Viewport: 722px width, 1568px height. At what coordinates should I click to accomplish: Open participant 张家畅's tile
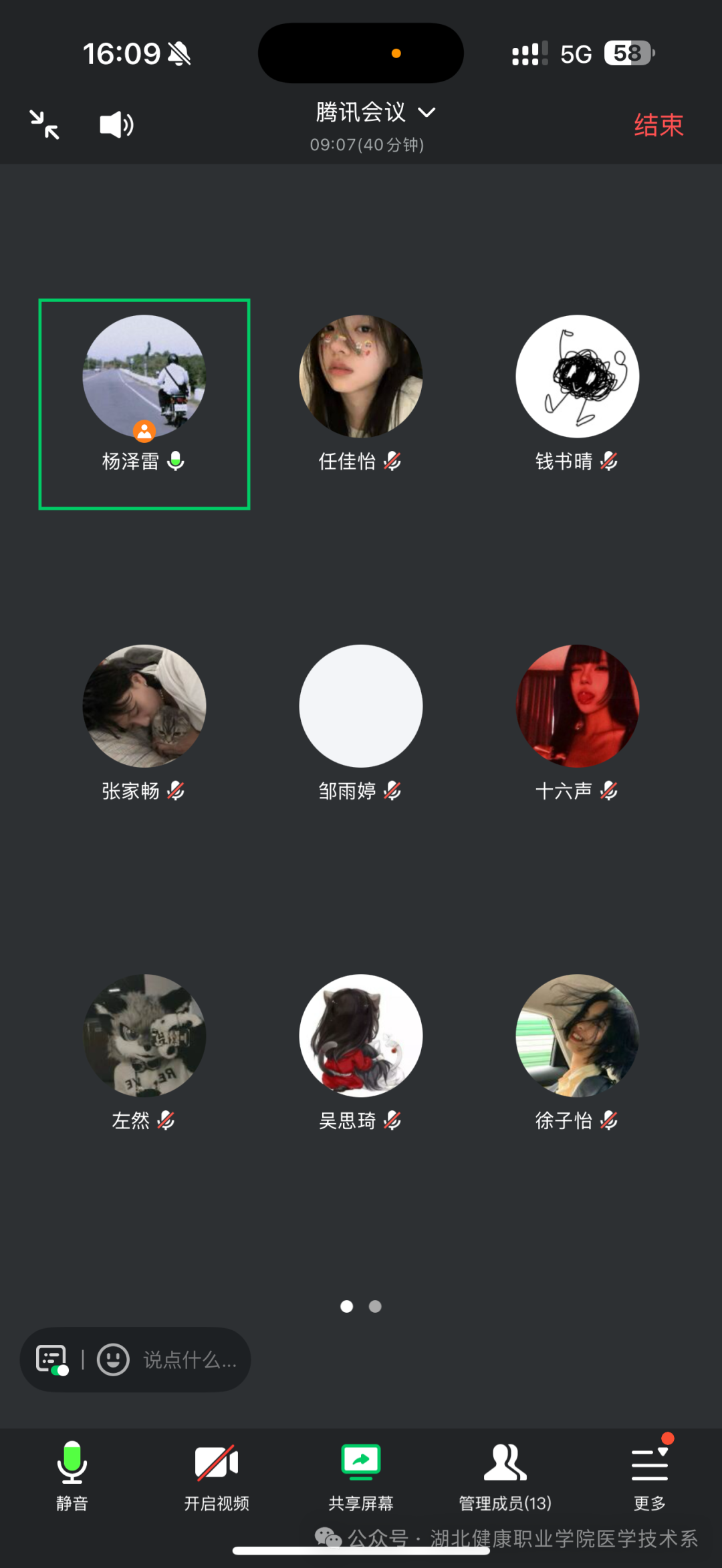pyautogui.click(x=144, y=706)
